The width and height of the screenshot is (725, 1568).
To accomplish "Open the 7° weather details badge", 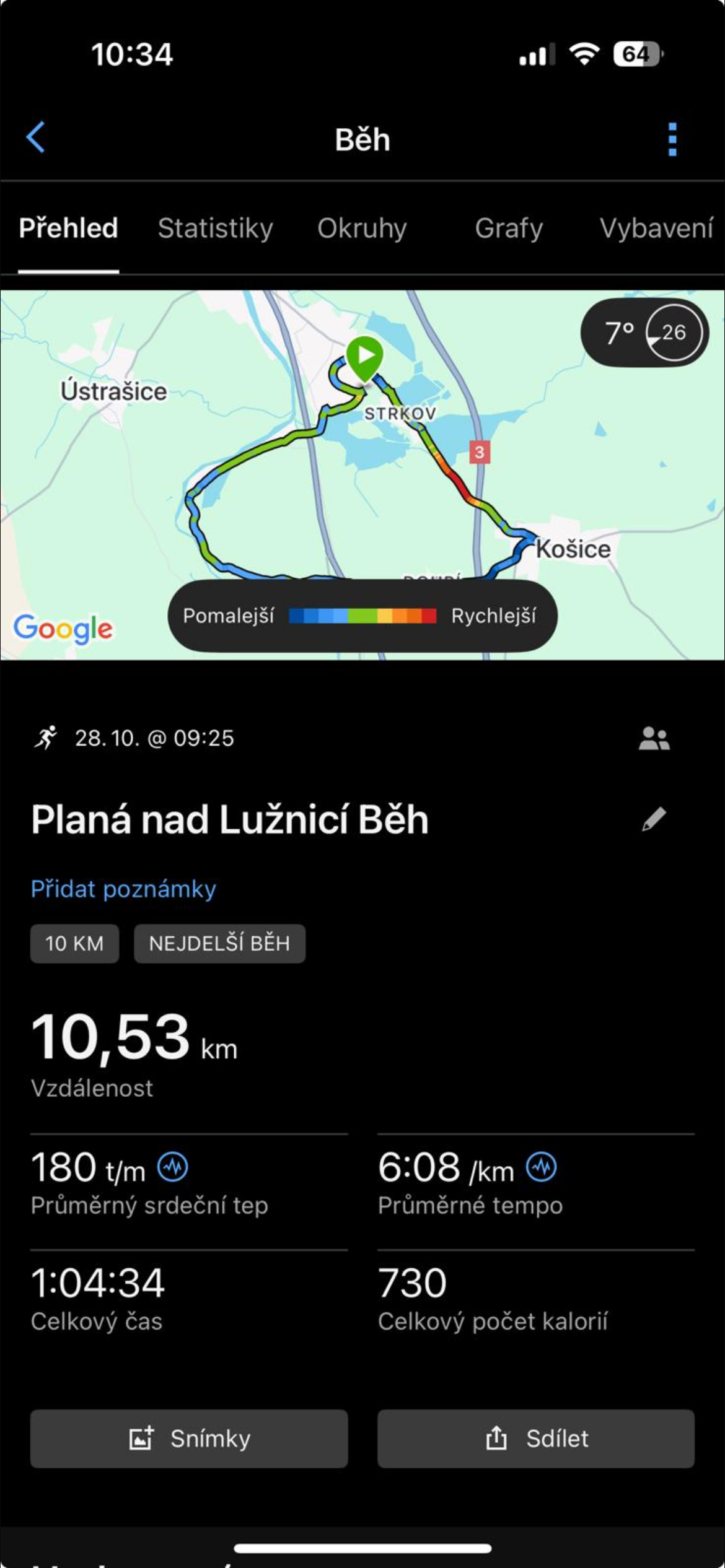I will tap(644, 333).
